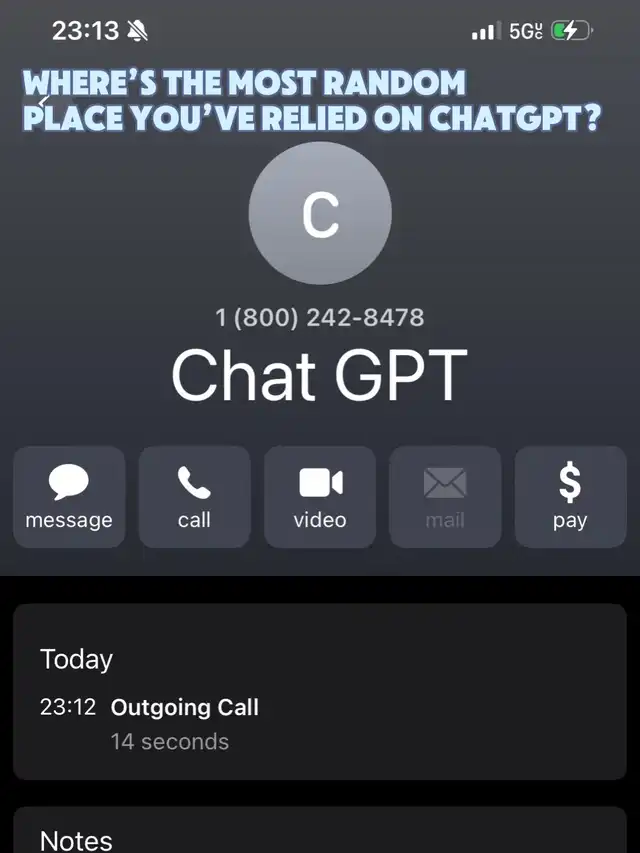
Task: Call the Chat GPT contact
Action: tap(194, 497)
